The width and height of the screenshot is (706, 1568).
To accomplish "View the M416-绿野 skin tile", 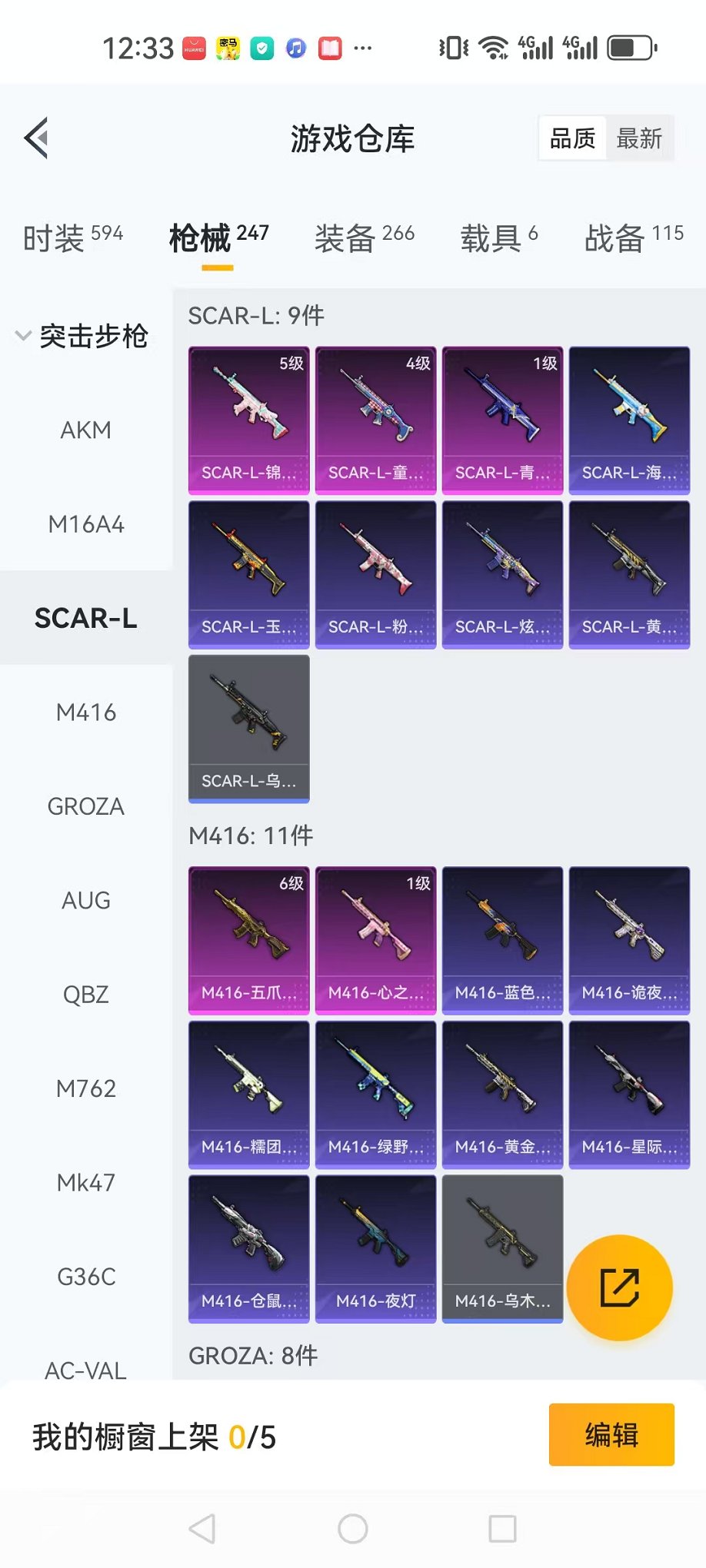I will 376,1095.
